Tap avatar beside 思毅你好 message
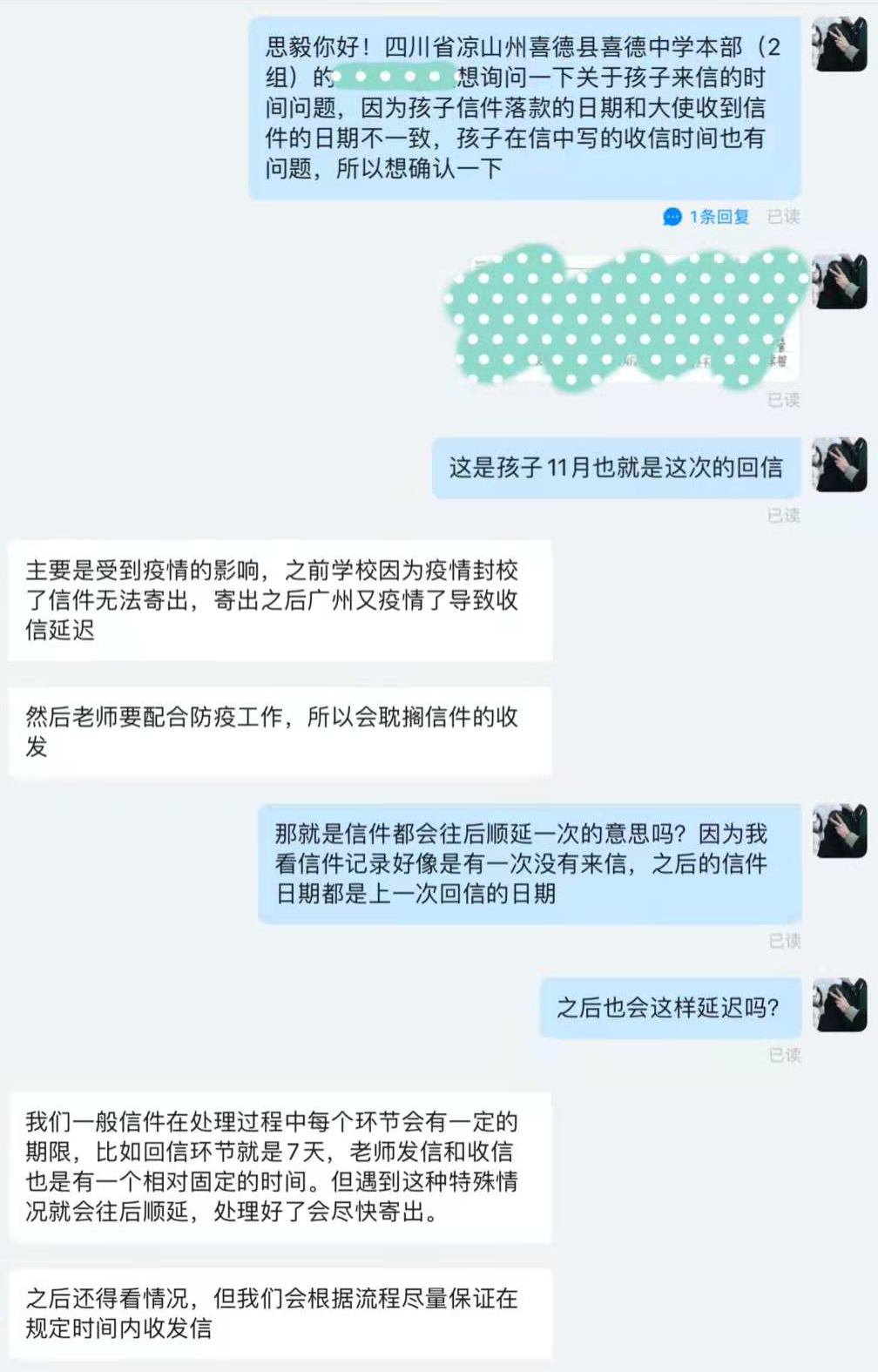This screenshot has height=1372, width=878. 840,44
